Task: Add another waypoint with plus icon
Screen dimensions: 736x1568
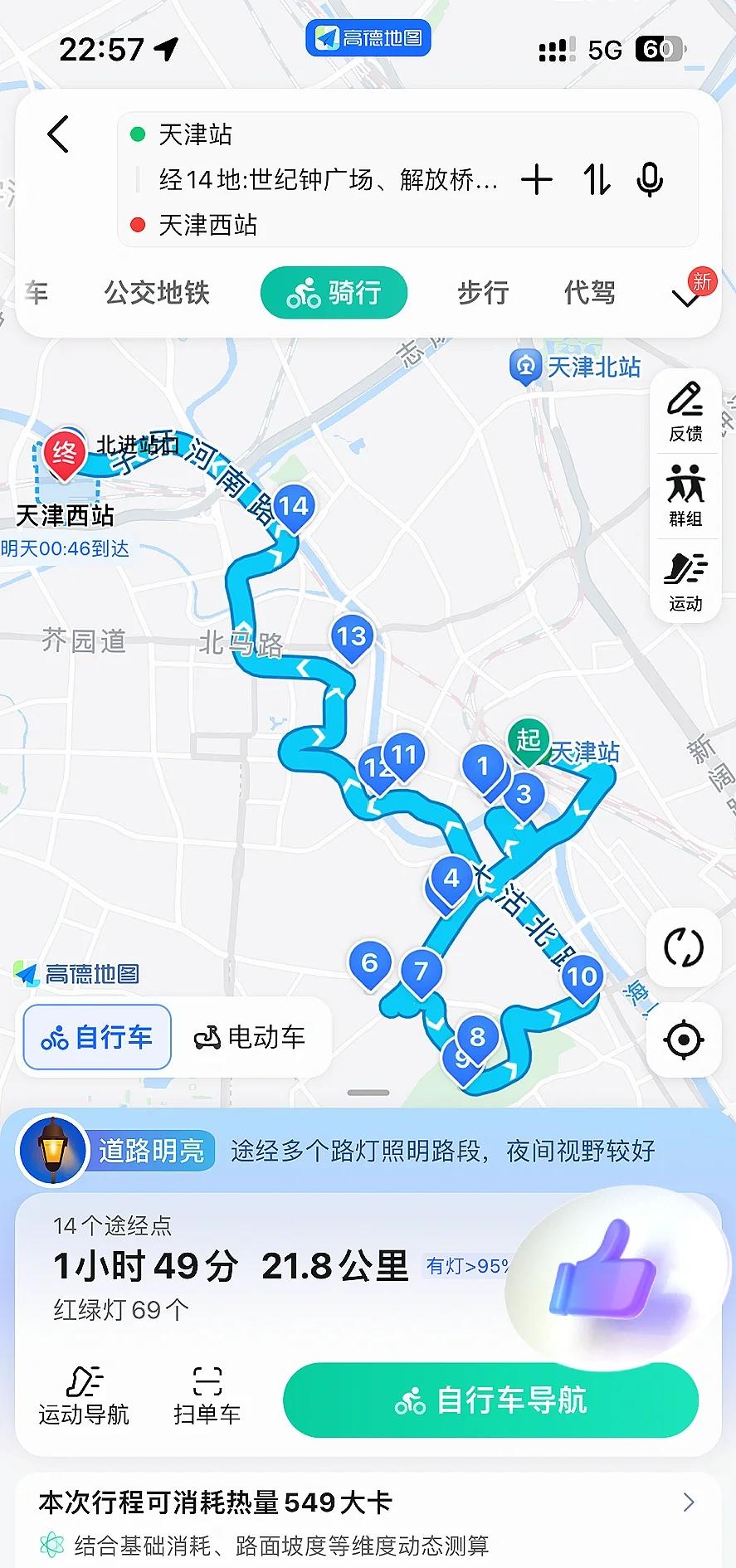Action: pyautogui.click(x=537, y=179)
